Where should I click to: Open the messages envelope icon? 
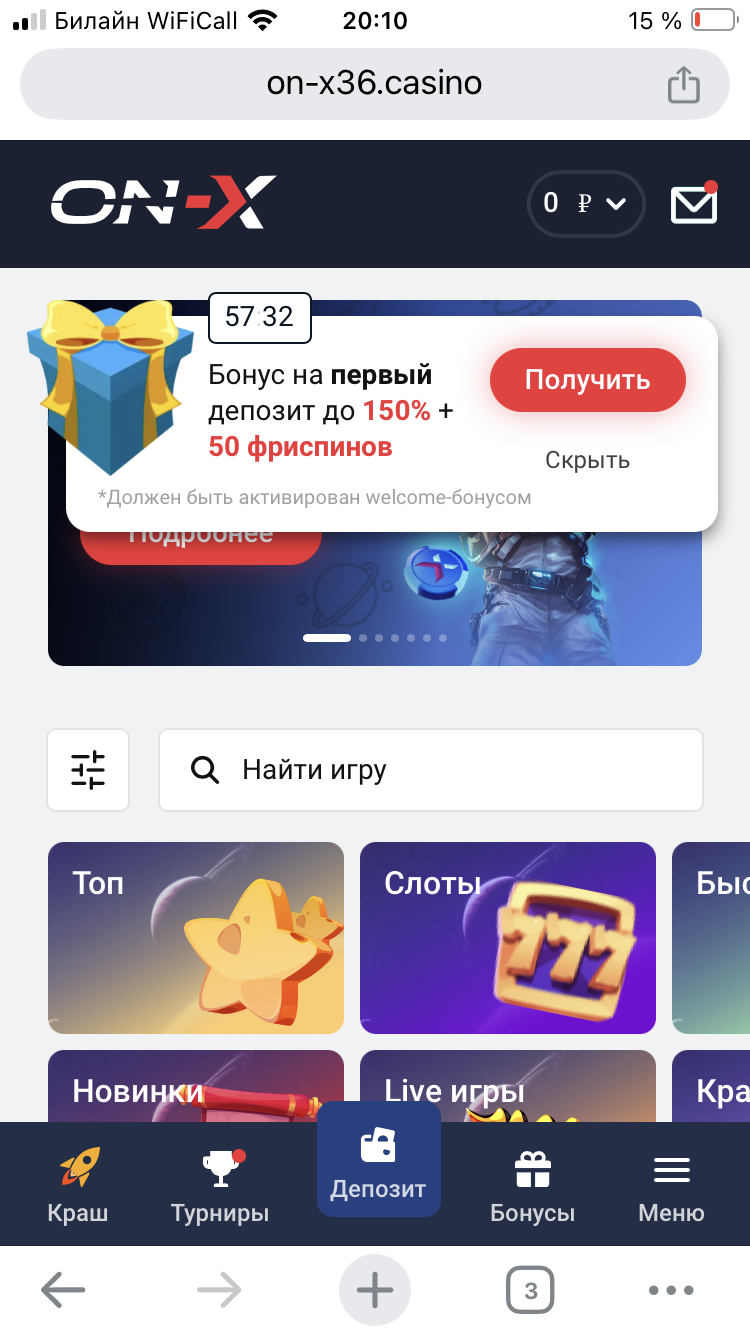click(x=693, y=204)
